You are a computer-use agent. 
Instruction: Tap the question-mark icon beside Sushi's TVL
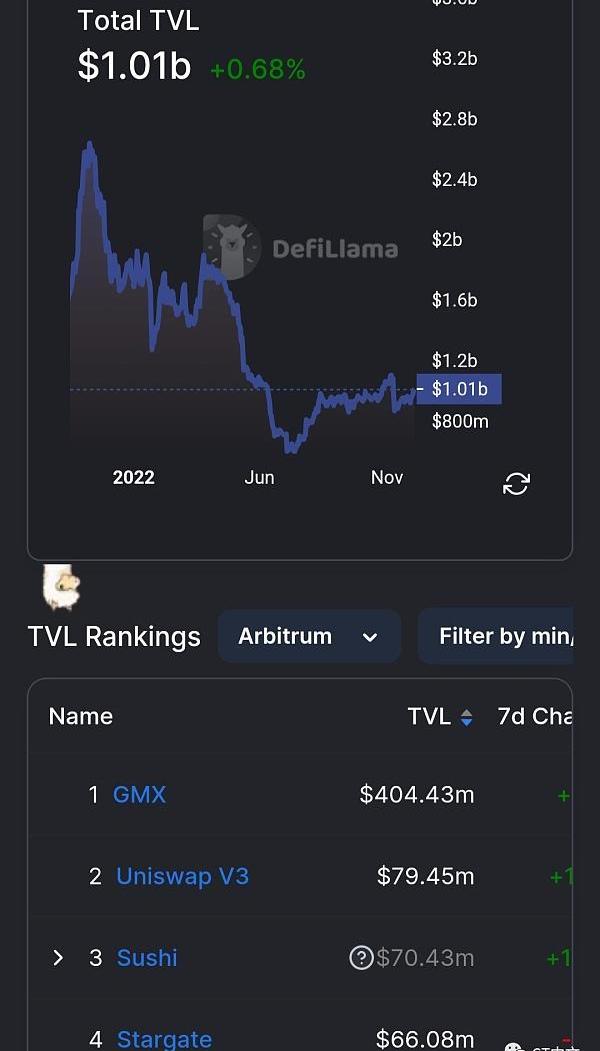tap(361, 958)
